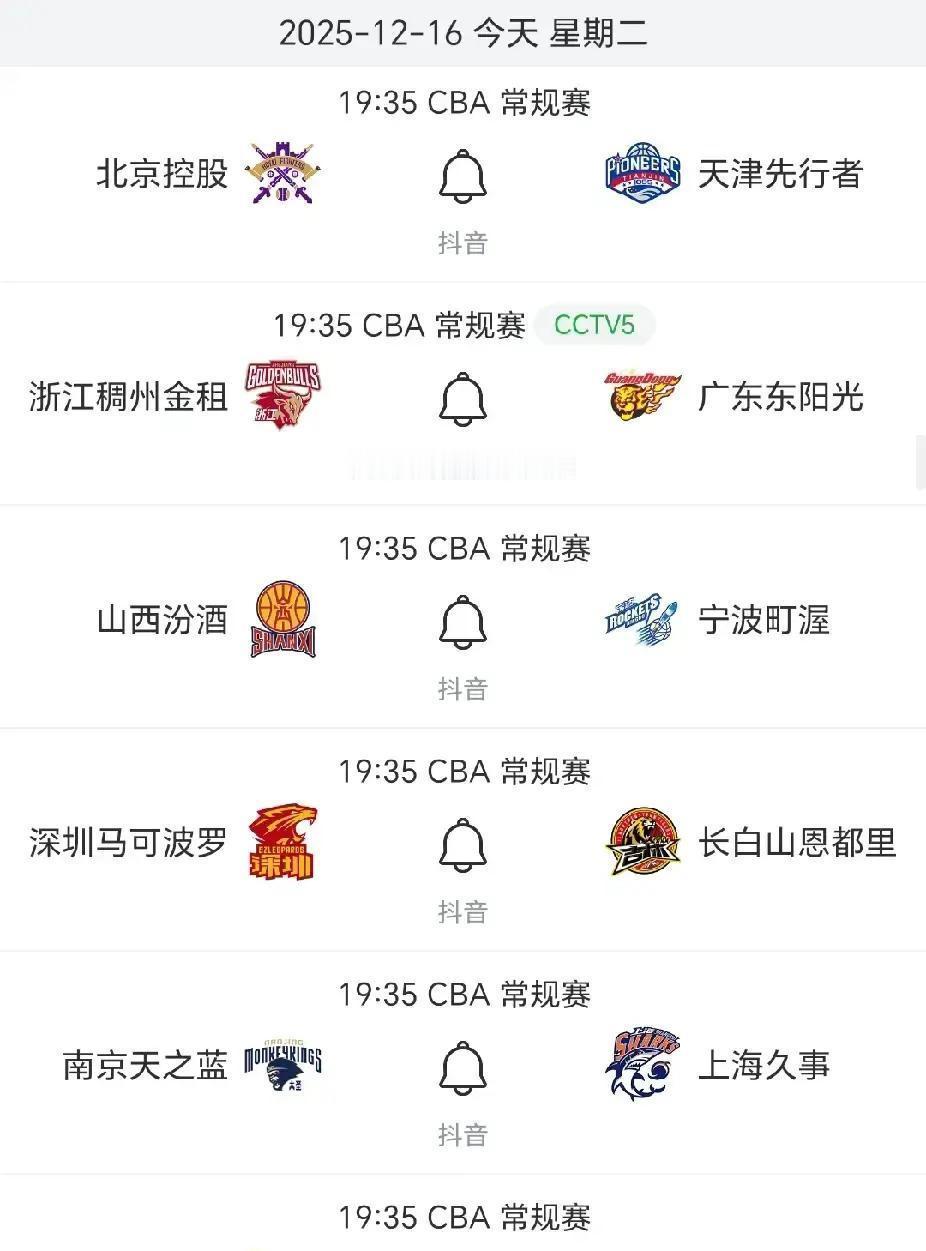Click the 南京天之蓝 Monkey Kings logo
Image resolution: width=926 pixels, height=1251 pixels.
(x=283, y=1065)
